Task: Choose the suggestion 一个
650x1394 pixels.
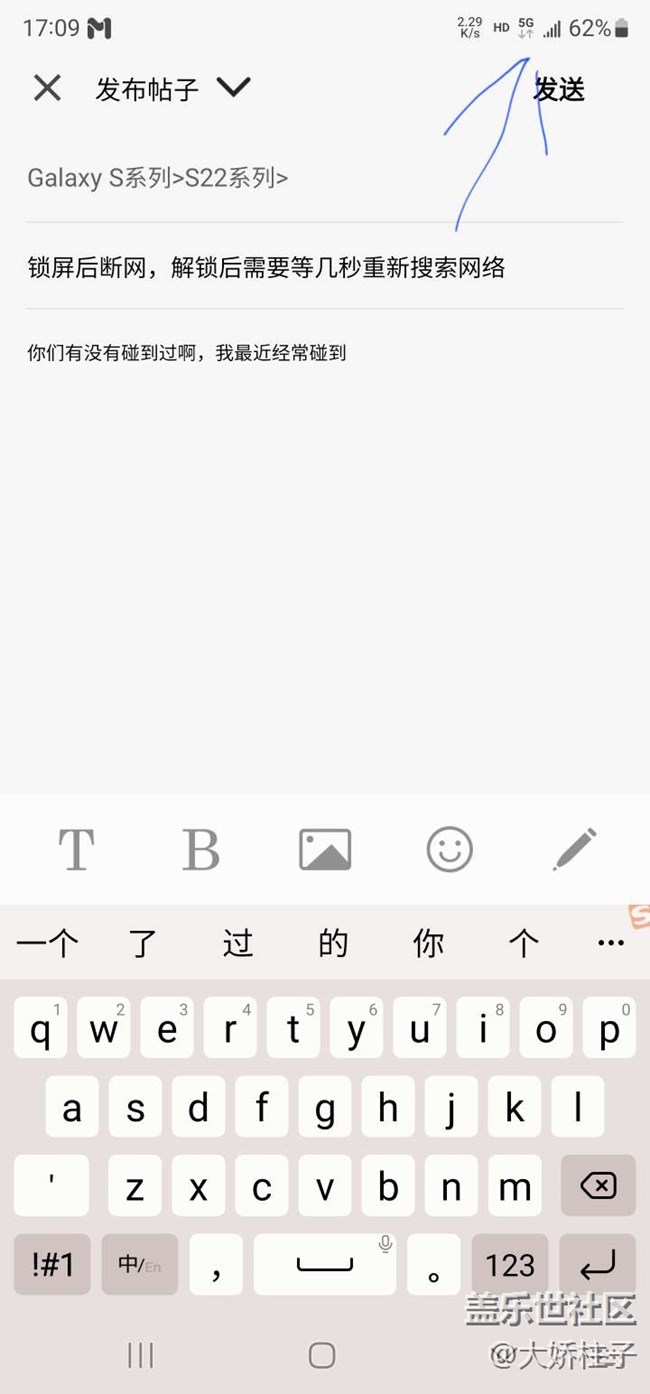Action: (47, 942)
